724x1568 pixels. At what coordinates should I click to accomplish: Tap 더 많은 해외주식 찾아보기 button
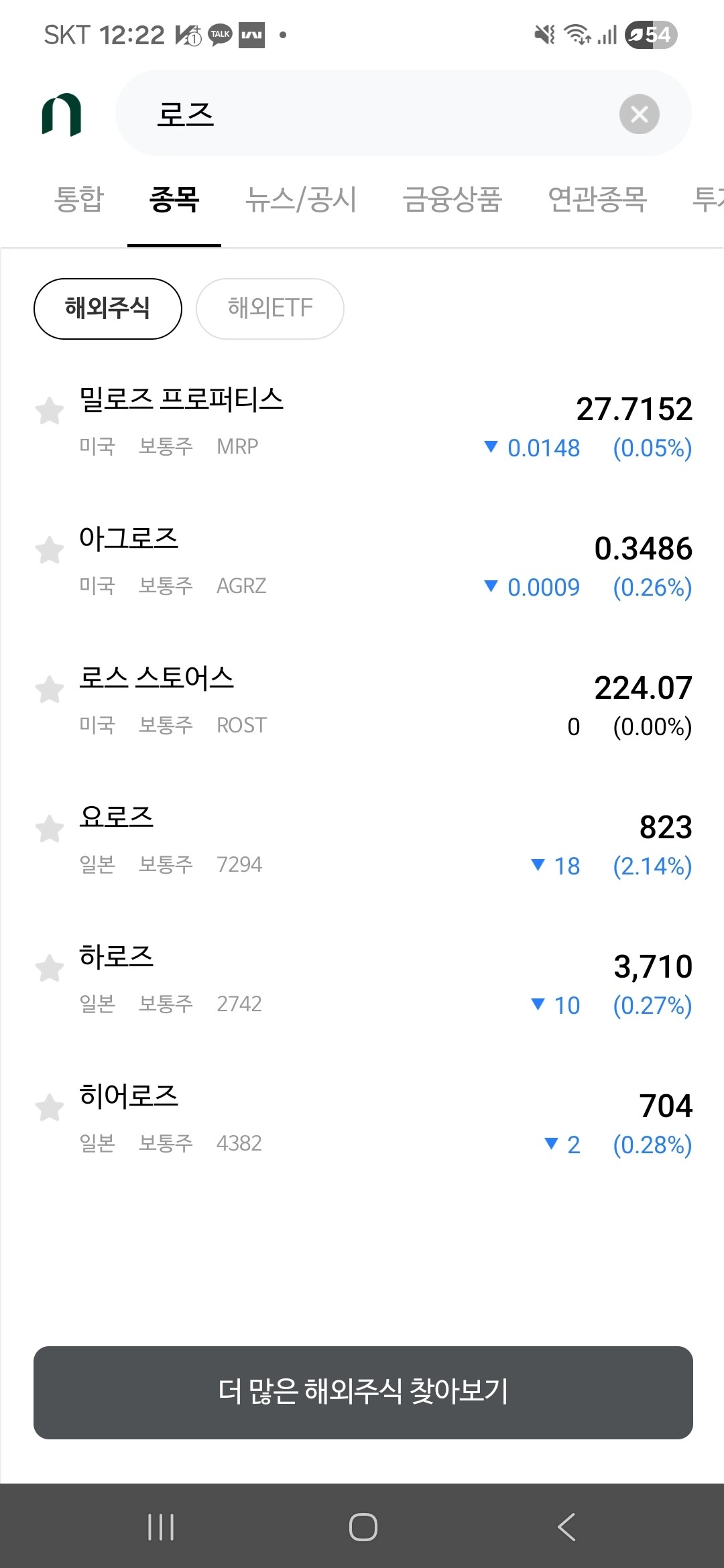coord(363,1392)
